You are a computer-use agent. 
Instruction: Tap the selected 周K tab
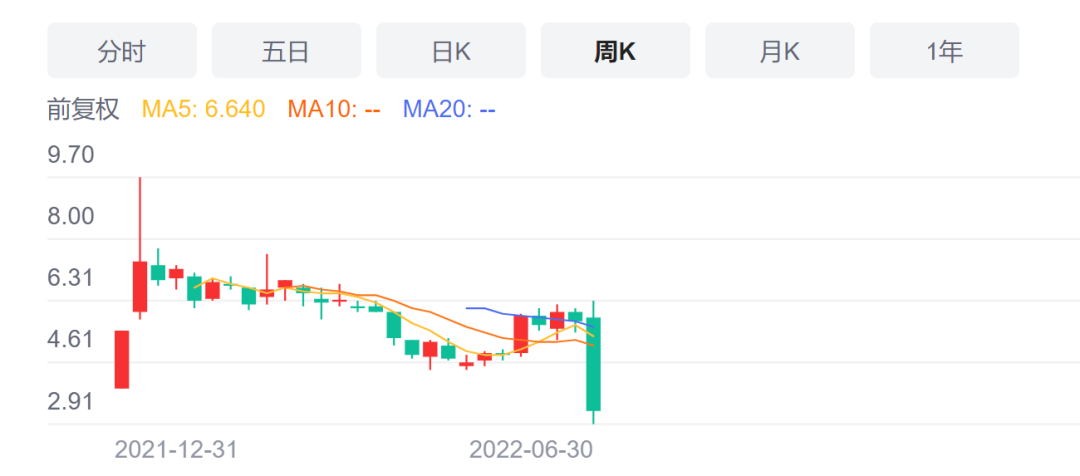click(615, 51)
